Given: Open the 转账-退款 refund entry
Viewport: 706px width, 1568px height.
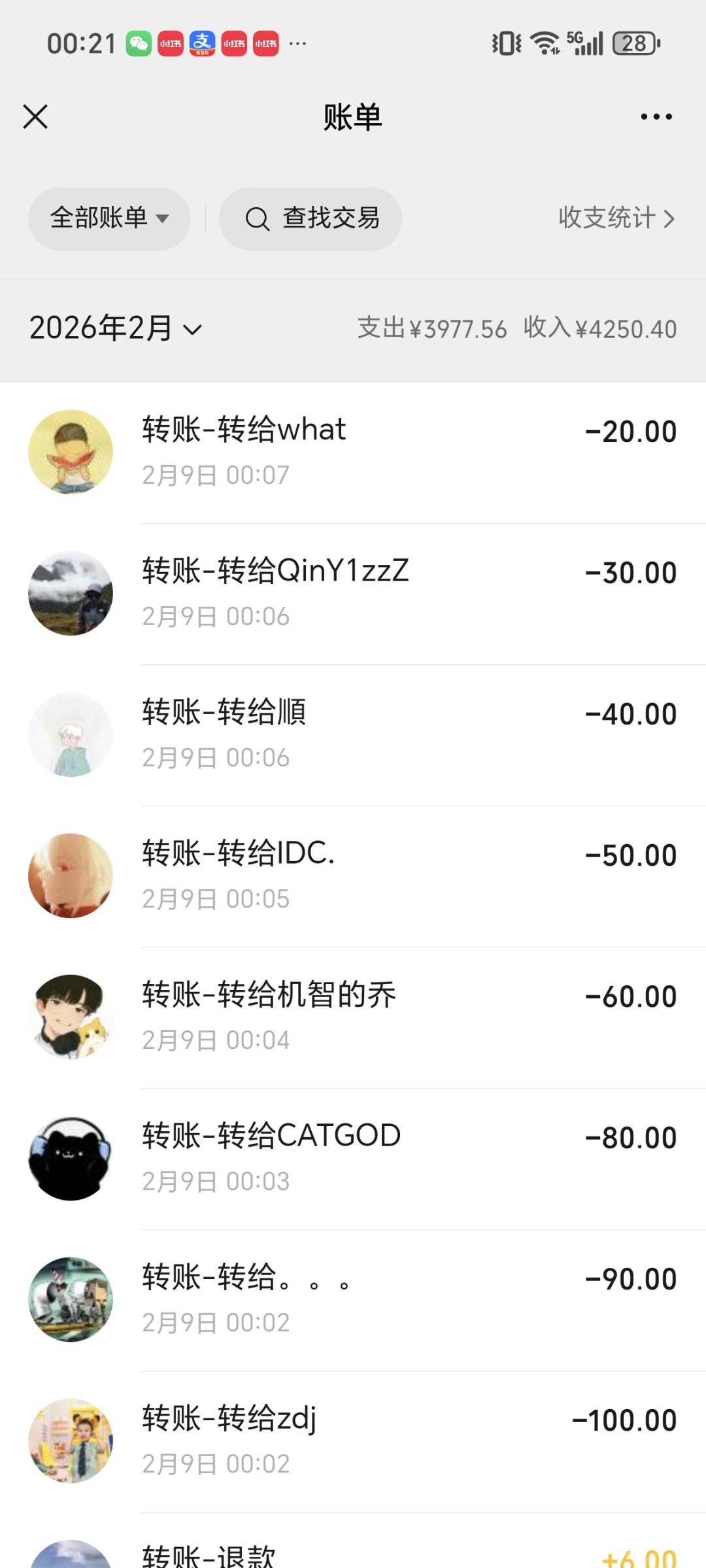Looking at the screenshot, I should [x=353, y=1553].
